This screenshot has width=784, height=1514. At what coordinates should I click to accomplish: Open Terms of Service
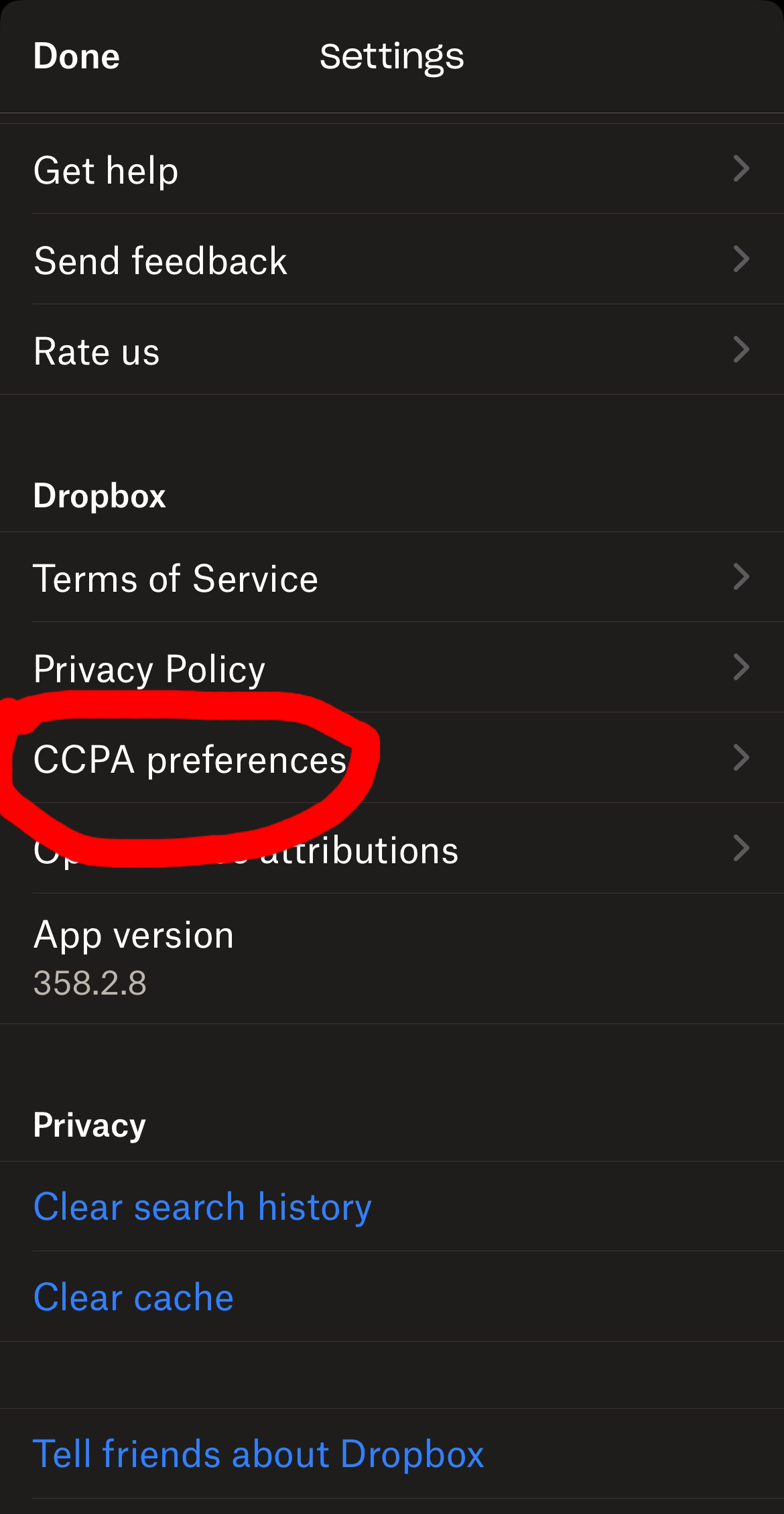(x=392, y=577)
